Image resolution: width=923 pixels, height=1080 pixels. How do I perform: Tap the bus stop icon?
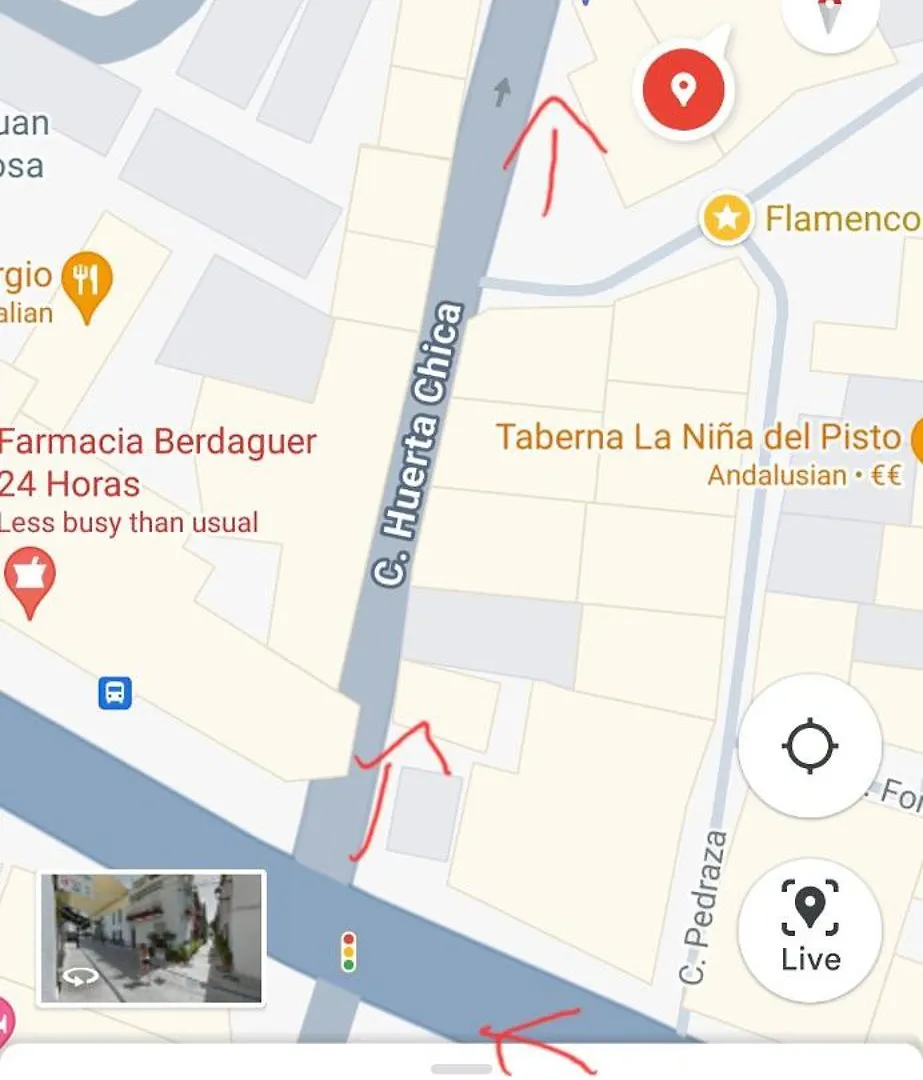click(x=115, y=692)
